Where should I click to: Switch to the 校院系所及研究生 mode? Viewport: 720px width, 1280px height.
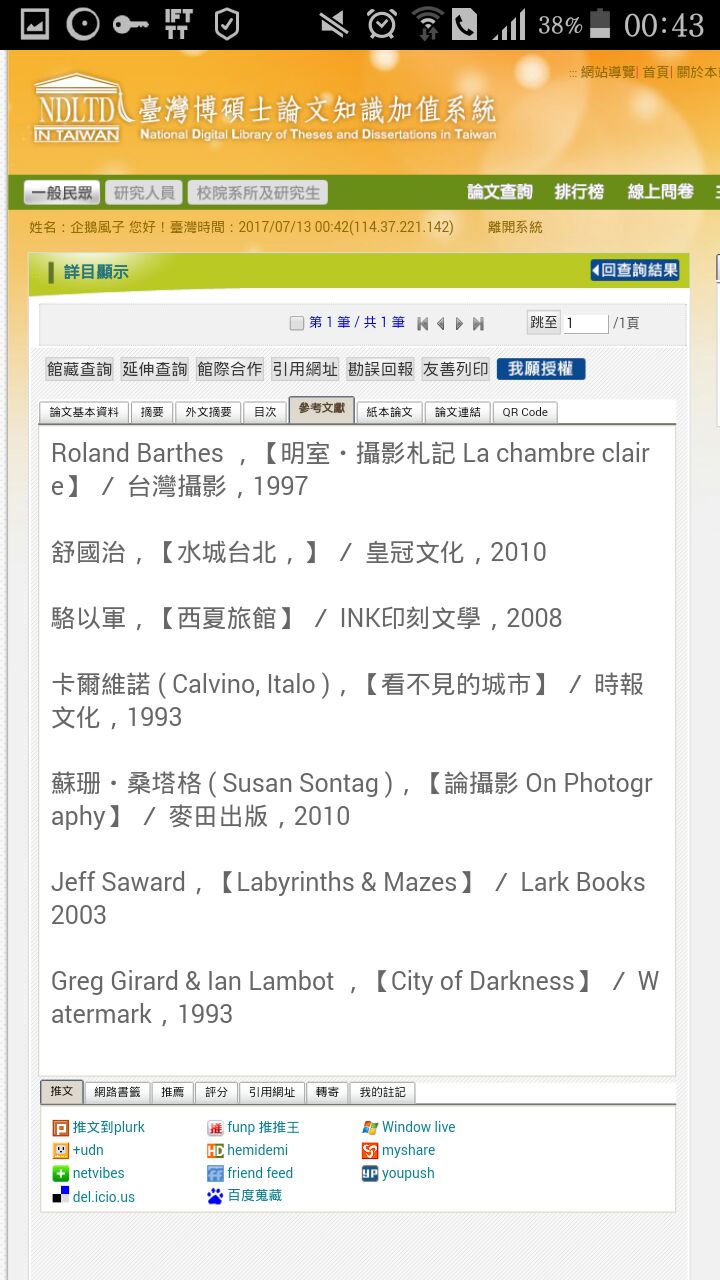pyautogui.click(x=258, y=193)
